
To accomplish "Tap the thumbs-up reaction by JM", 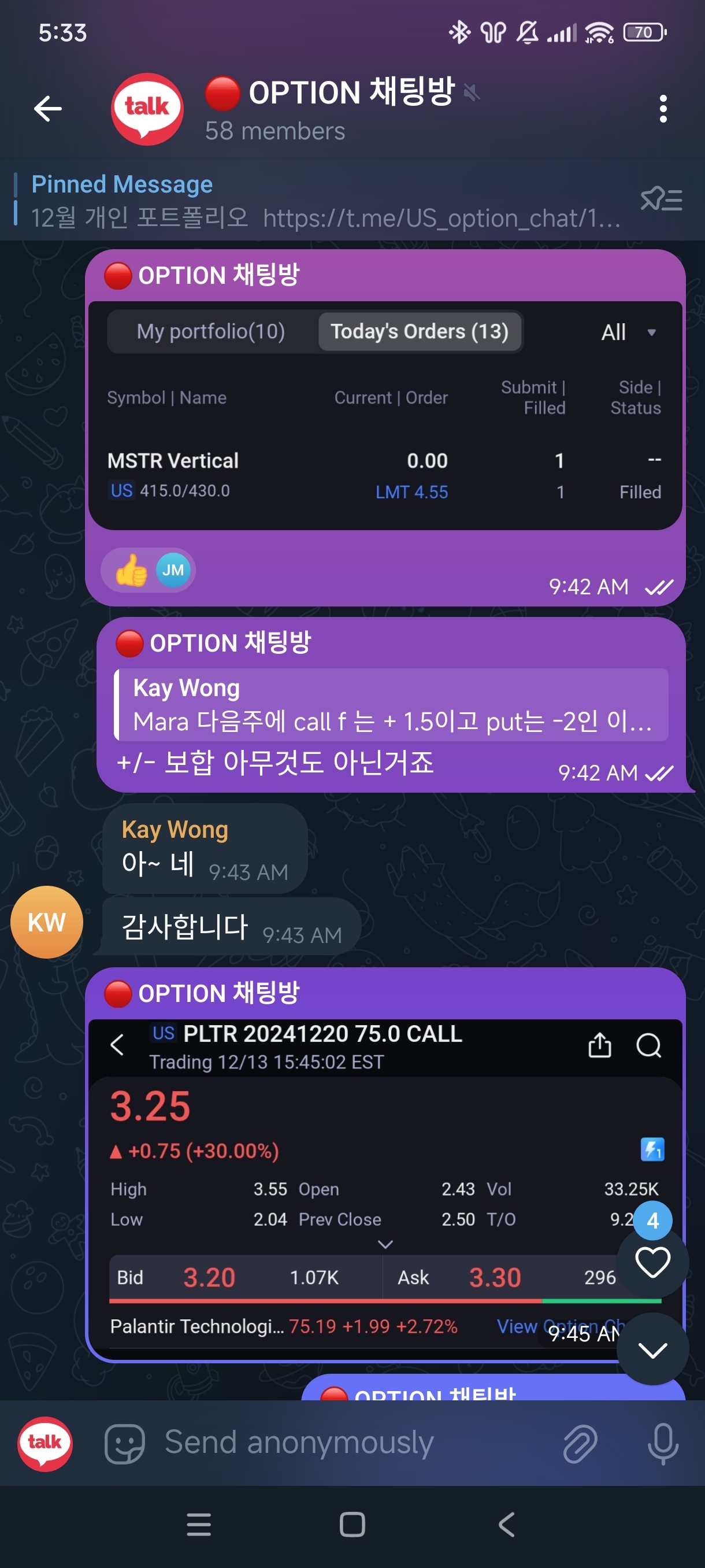I will [148, 570].
